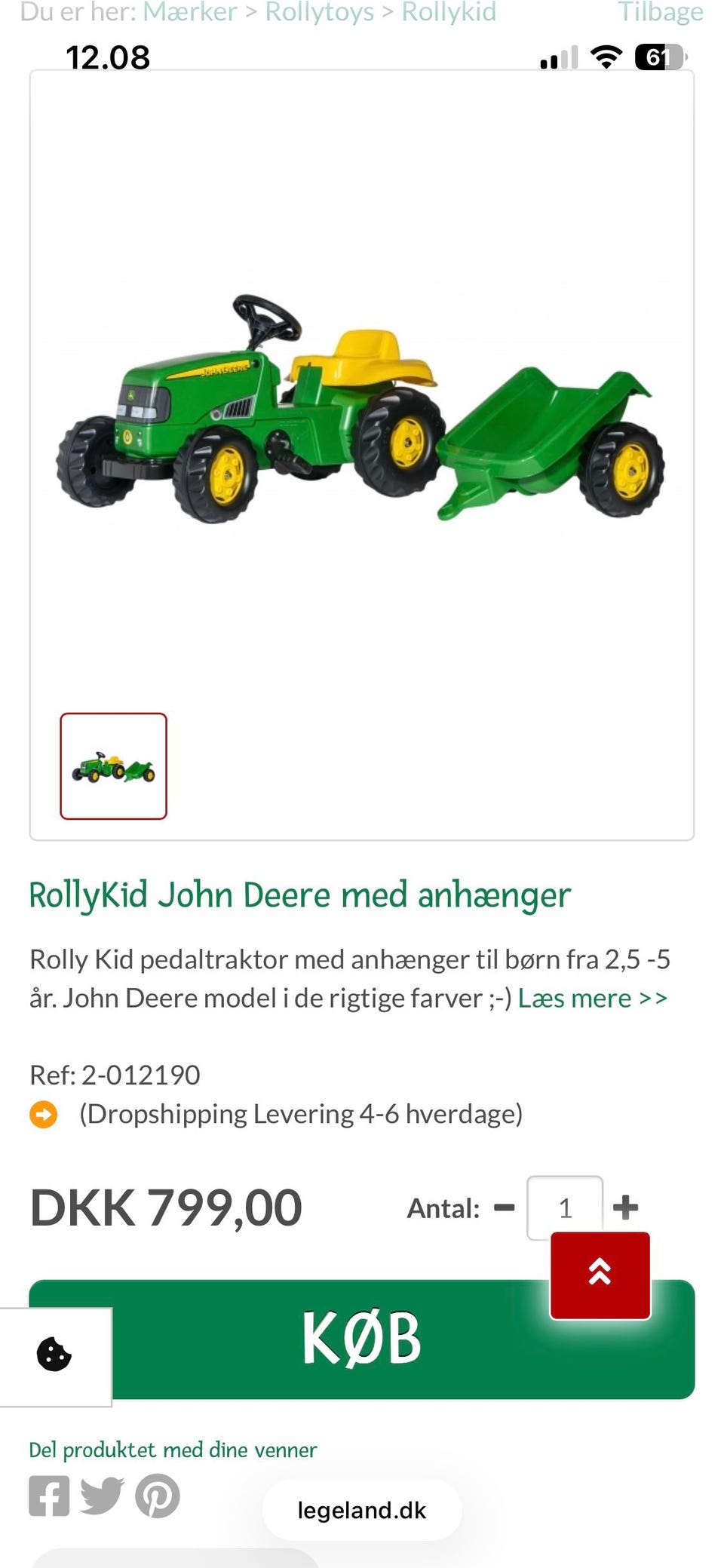
Task: Decrease quantity with the minus button
Action: 504,1207
